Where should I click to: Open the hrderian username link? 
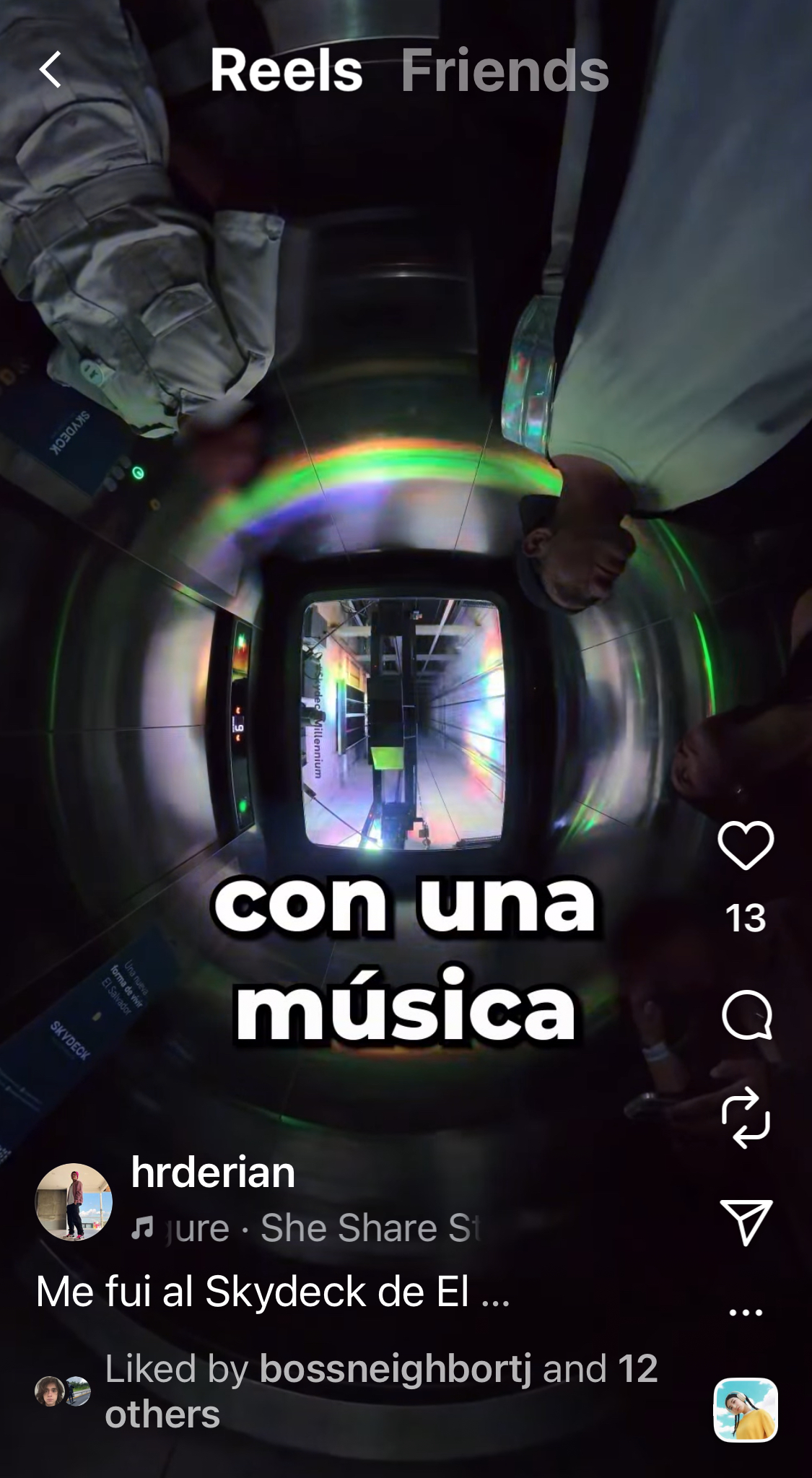(213, 1172)
